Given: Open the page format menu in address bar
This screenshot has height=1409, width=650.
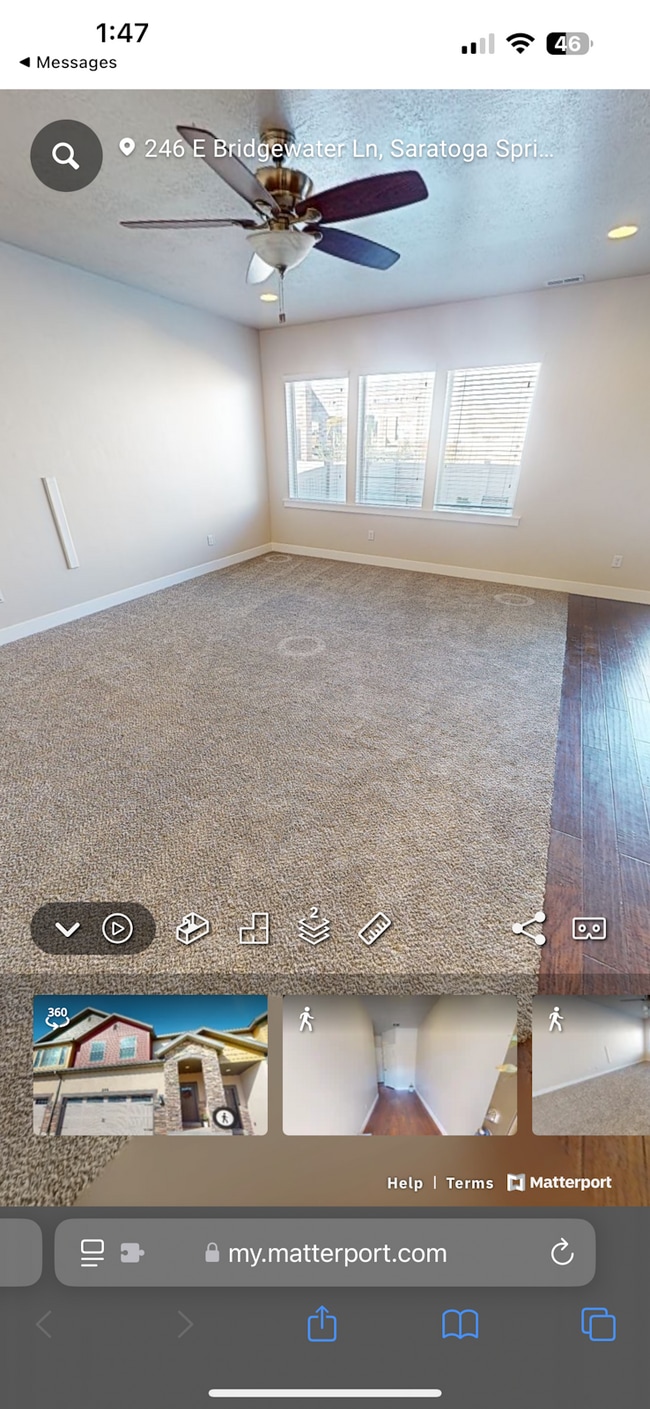Looking at the screenshot, I should click(93, 1253).
